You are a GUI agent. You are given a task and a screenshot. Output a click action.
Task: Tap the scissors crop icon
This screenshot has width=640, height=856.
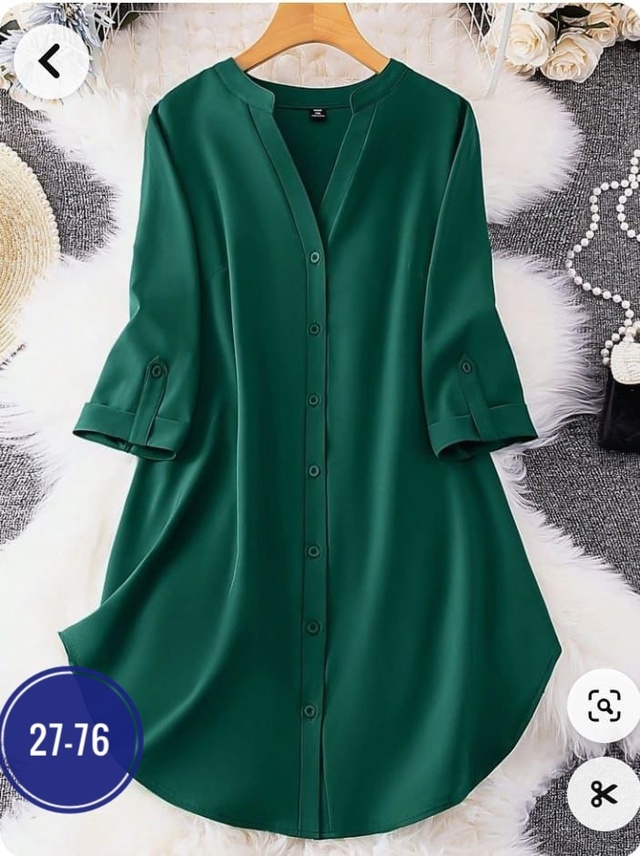[x=604, y=793]
